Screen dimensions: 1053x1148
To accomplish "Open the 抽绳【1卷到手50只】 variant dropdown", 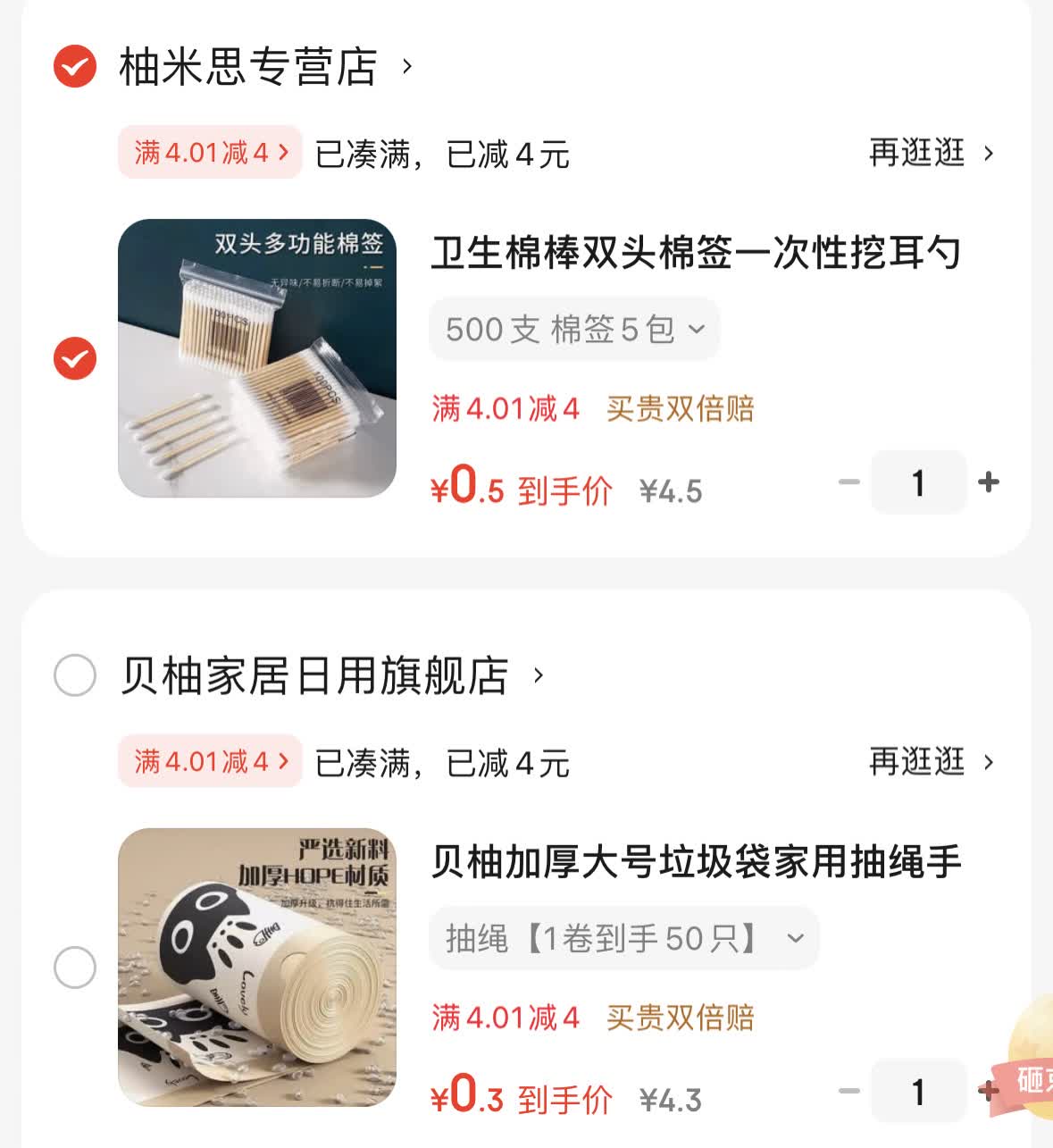I will (x=623, y=938).
